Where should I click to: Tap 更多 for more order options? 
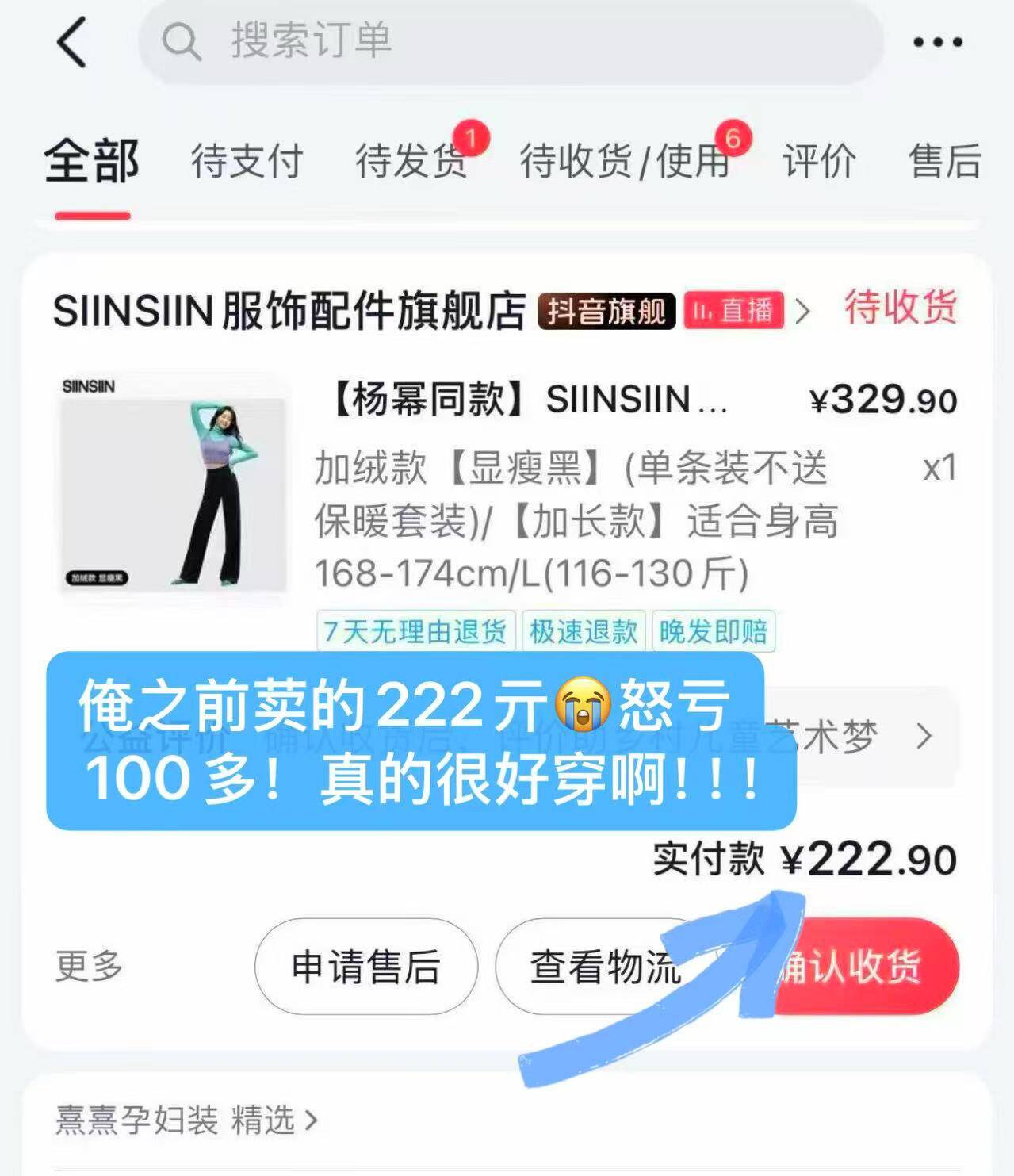click(89, 967)
